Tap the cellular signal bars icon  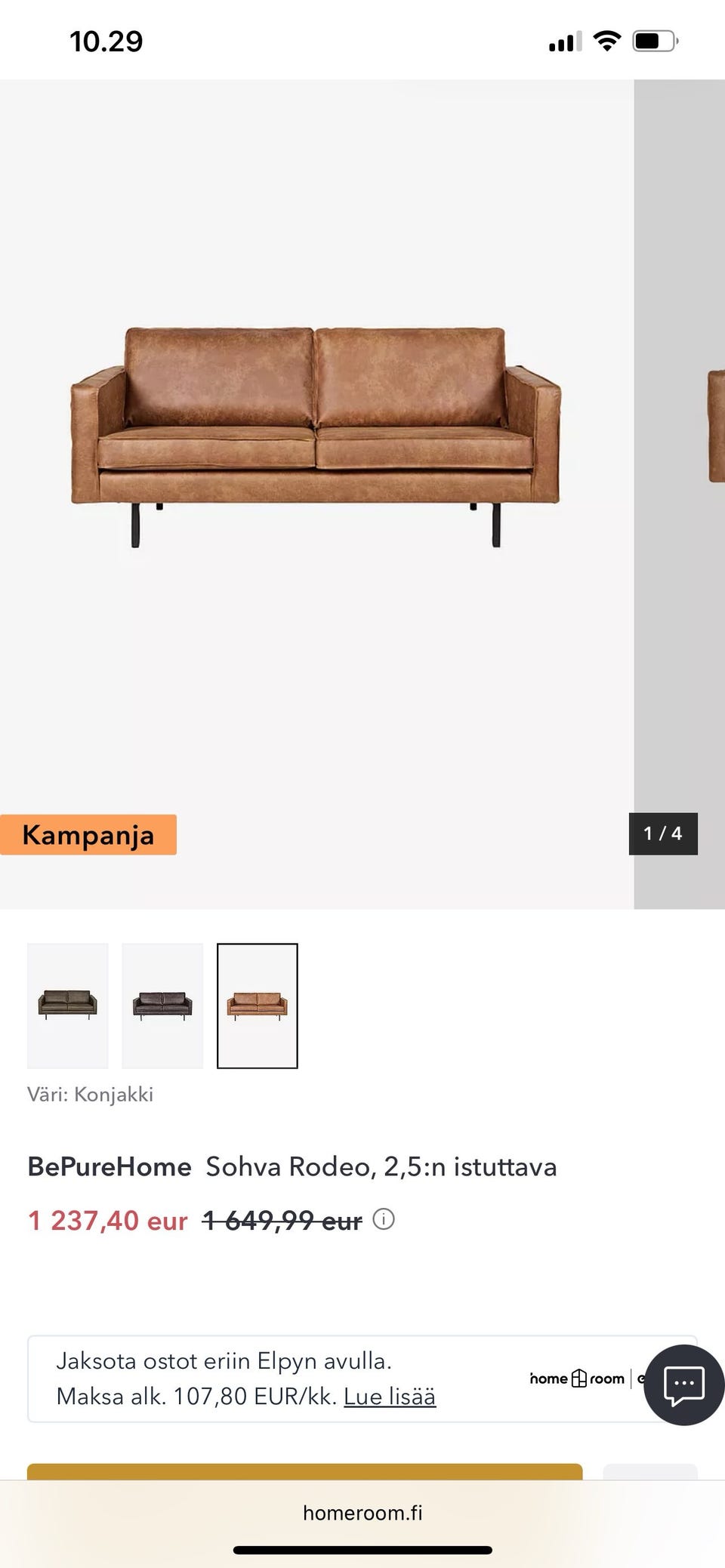[x=565, y=42]
